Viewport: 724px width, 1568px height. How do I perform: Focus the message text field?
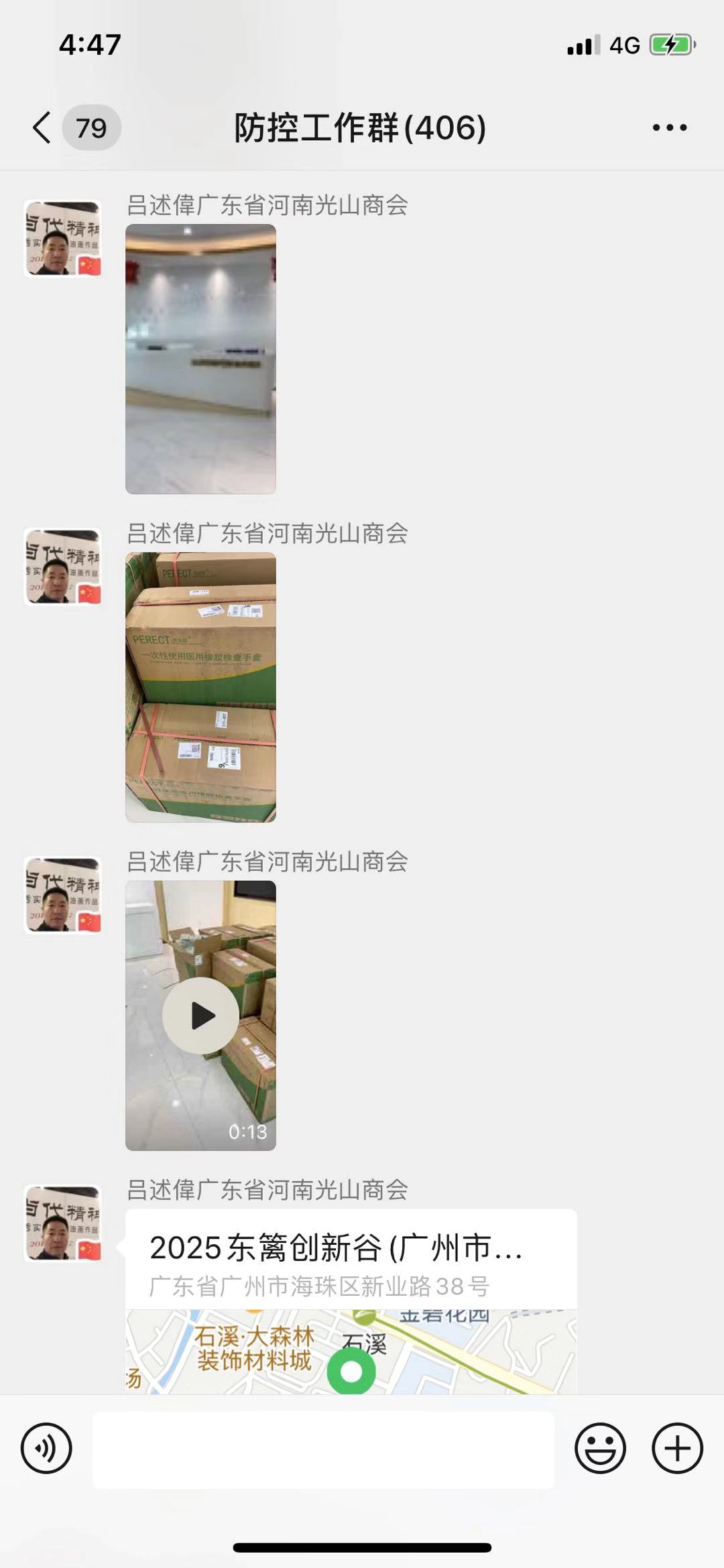(x=323, y=1449)
